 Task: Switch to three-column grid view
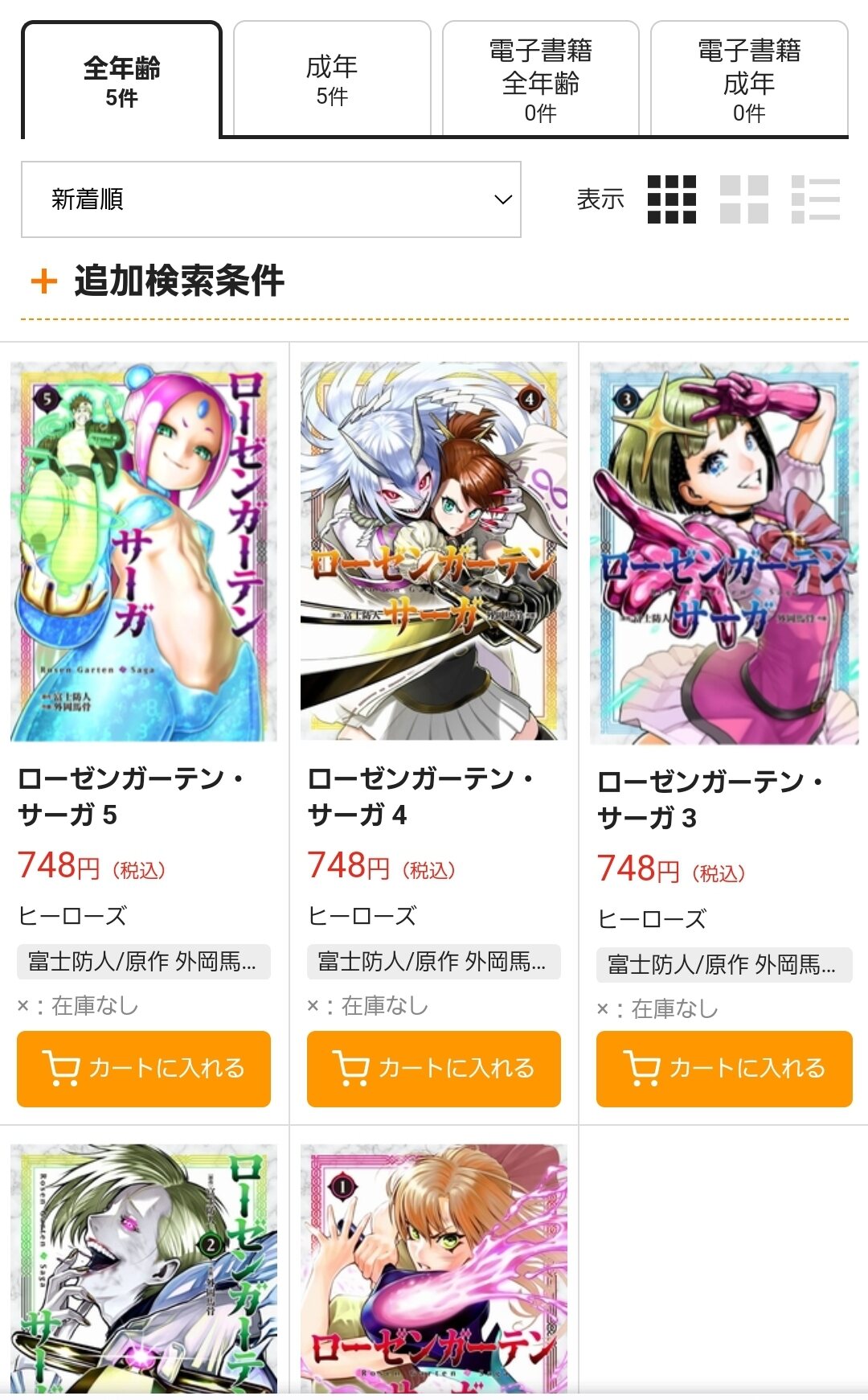click(672, 199)
